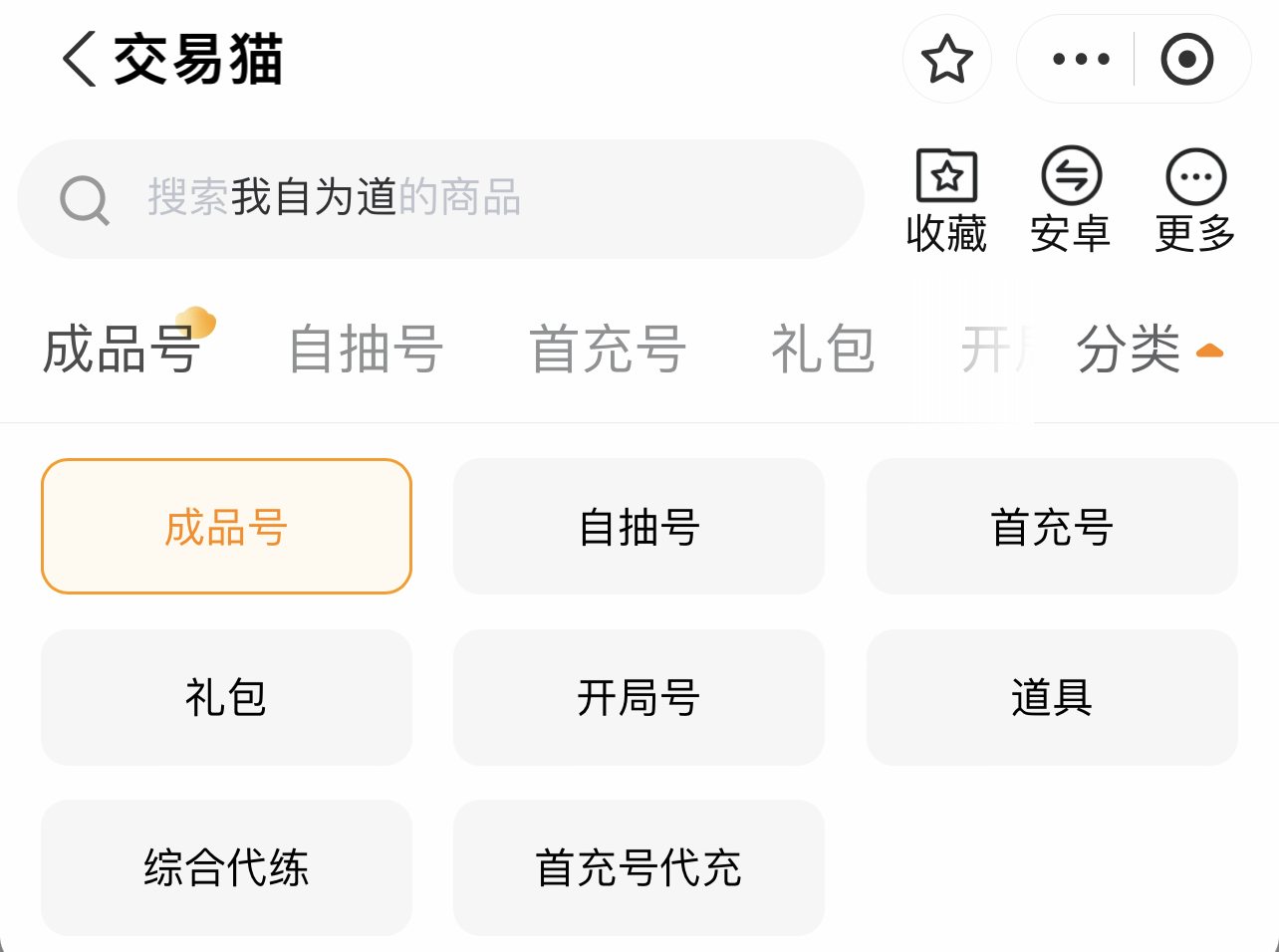This screenshot has width=1279, height=952.
Task: Close the mini program via the circle icon
Action: coord(1186,59)
